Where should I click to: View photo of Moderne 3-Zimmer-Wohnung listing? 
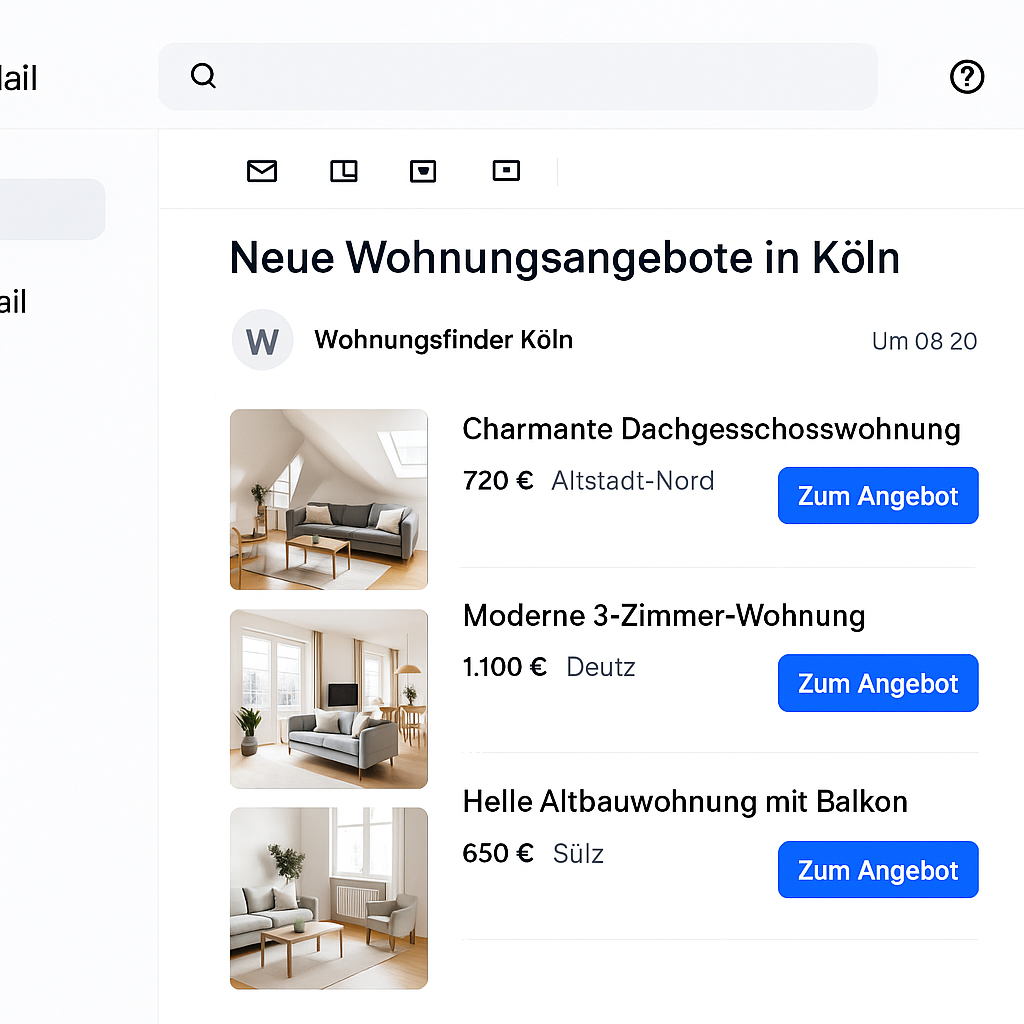329,699
